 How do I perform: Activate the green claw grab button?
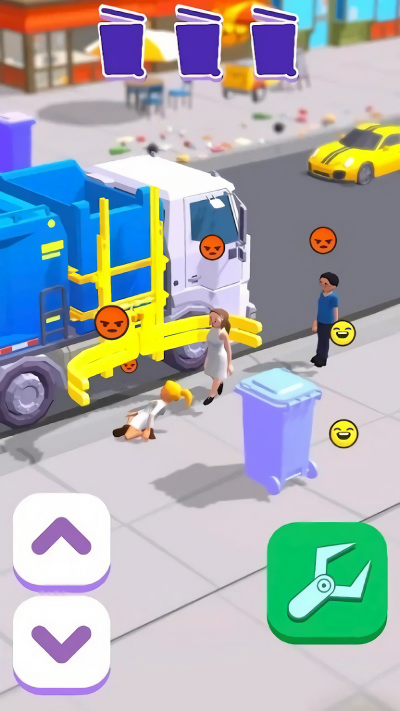coord(327,583)
